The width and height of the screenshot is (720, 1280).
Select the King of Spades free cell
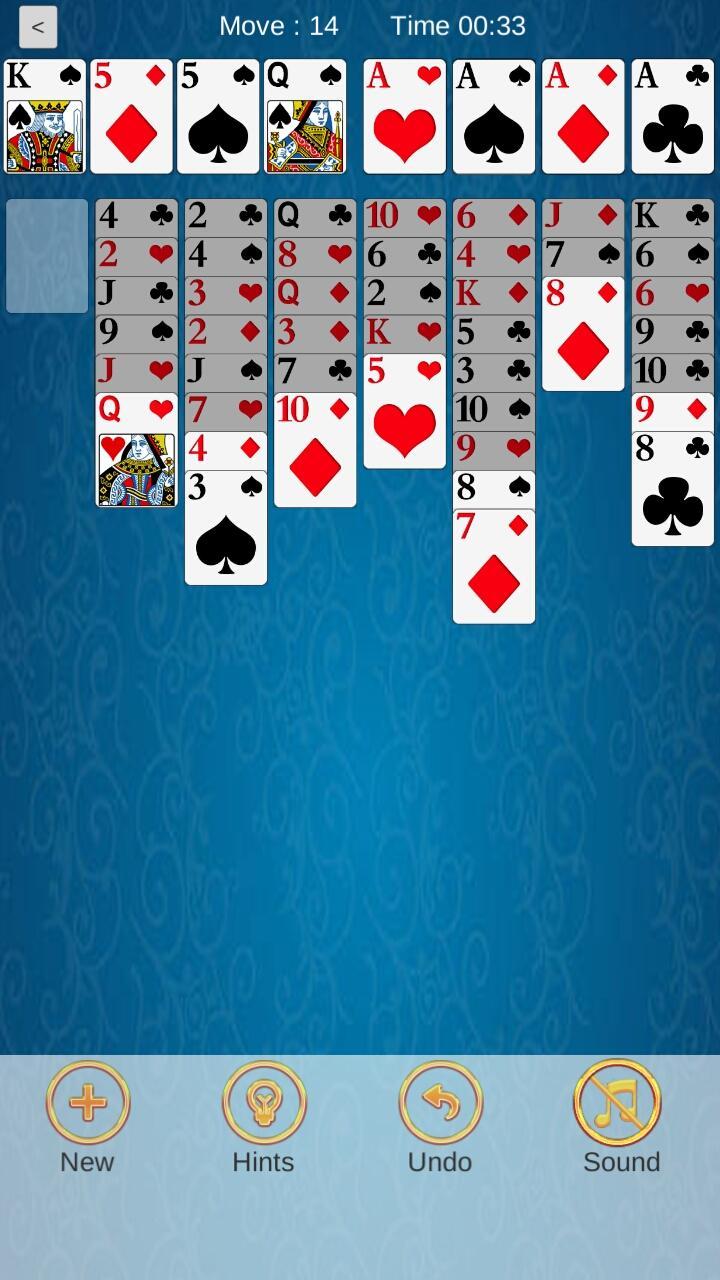point(45,117)
